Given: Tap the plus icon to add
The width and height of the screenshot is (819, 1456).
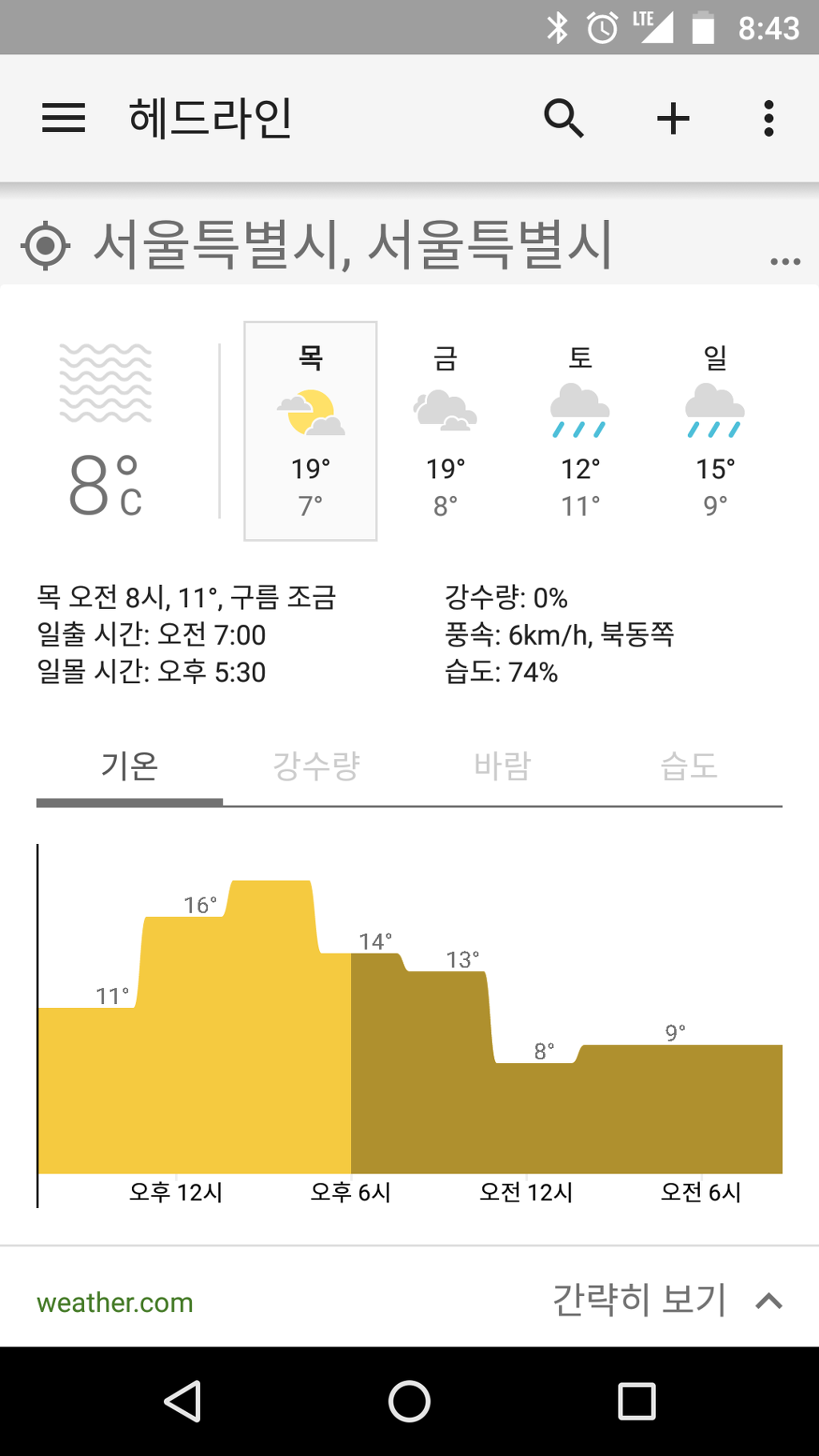Looking at the screenshot, I should (x=673, y=118).
